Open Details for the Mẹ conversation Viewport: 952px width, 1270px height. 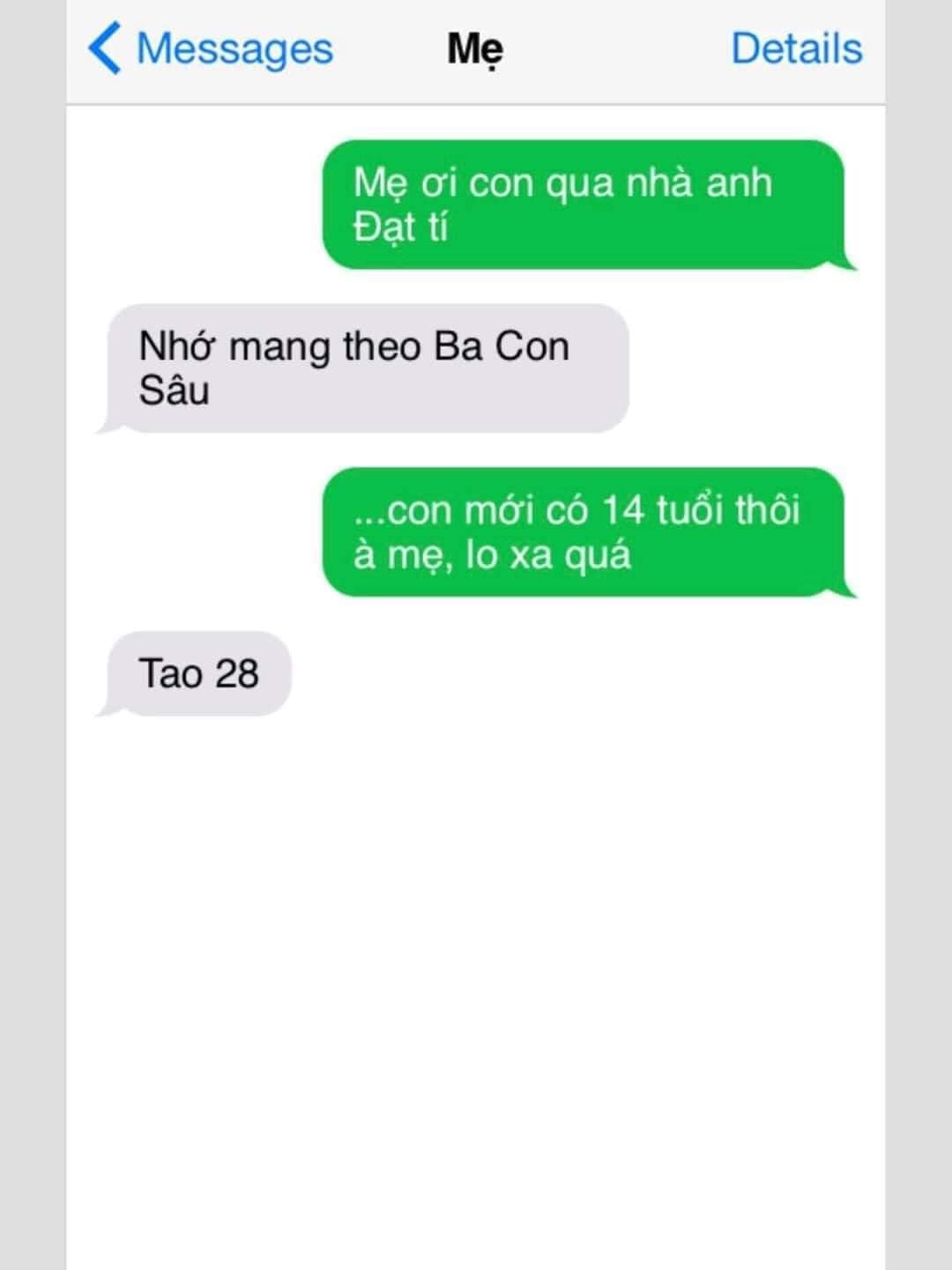pyautogui.click(x=796, y=48)
